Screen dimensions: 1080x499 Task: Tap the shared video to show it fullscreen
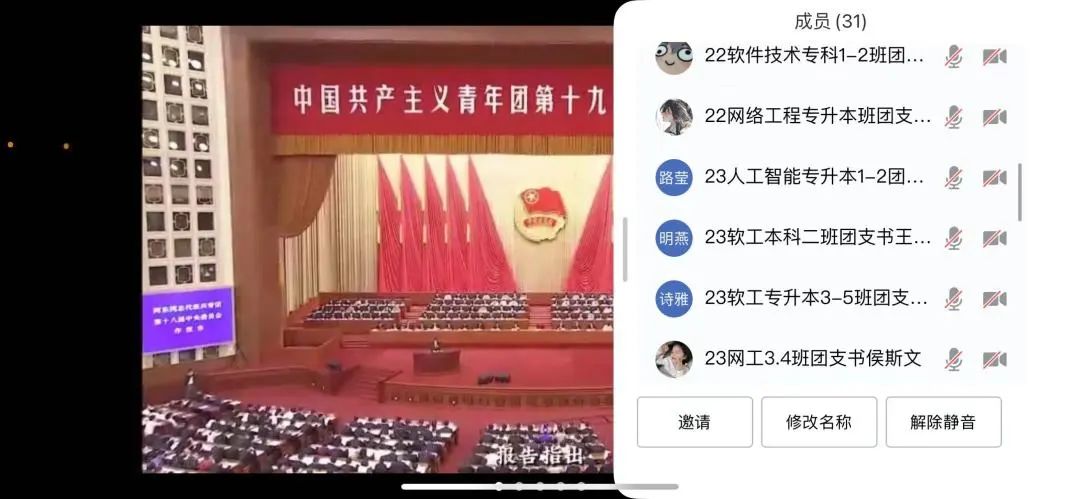click(x=376, y=250)
